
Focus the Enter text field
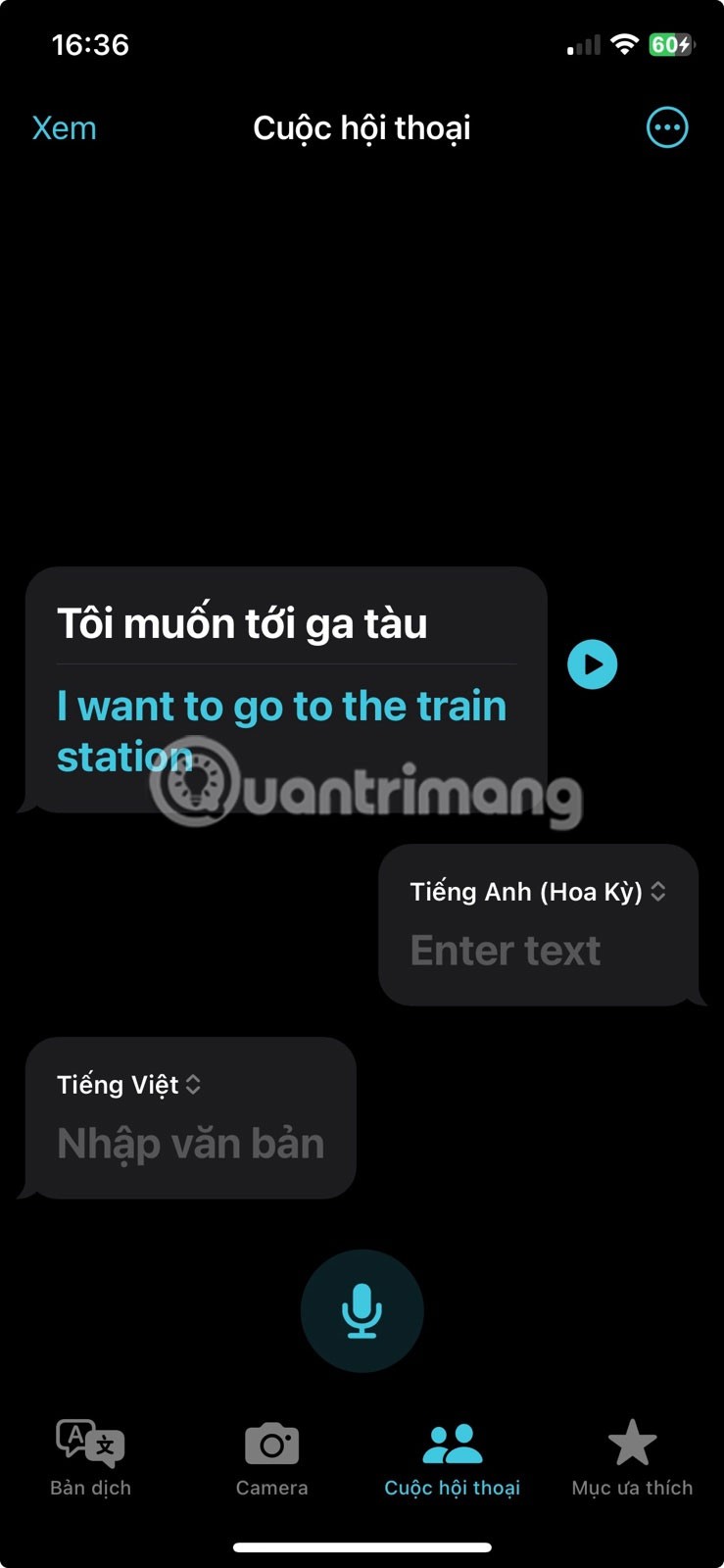click(506, 951)
